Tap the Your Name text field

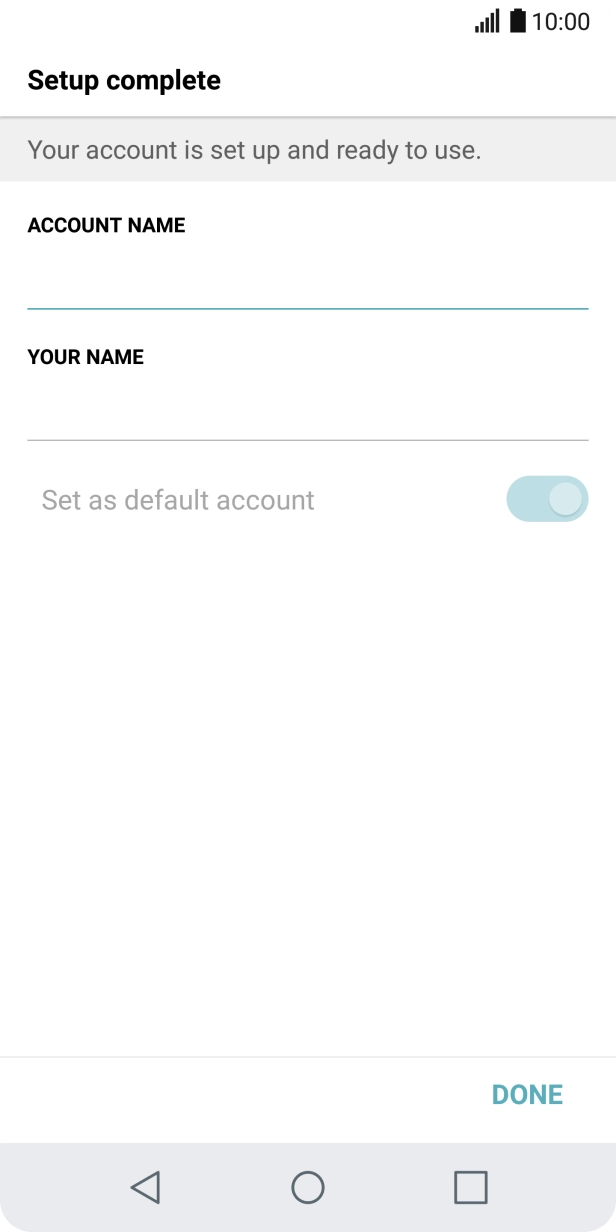pyautogui.click(x=308, y=410)
